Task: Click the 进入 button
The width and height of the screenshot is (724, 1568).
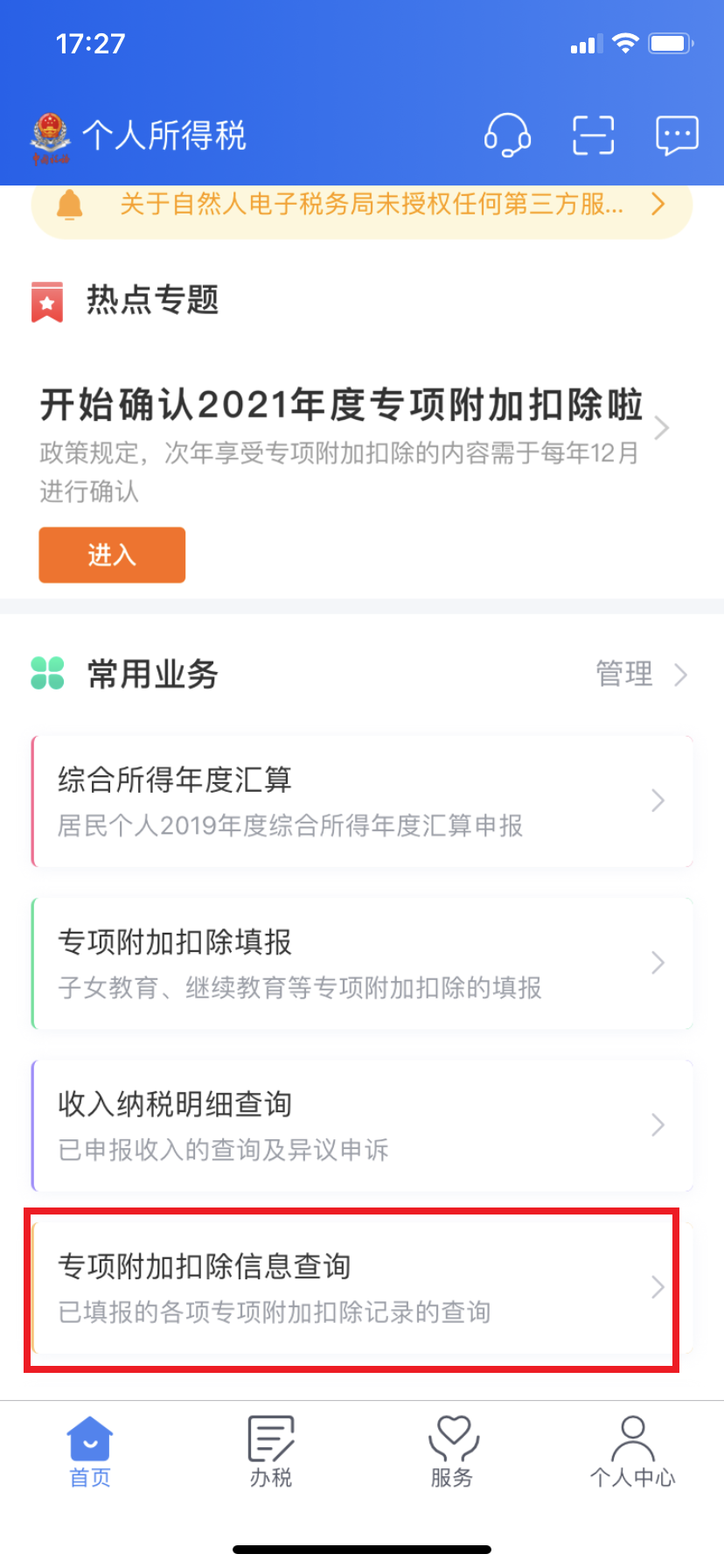Action: 111,555
